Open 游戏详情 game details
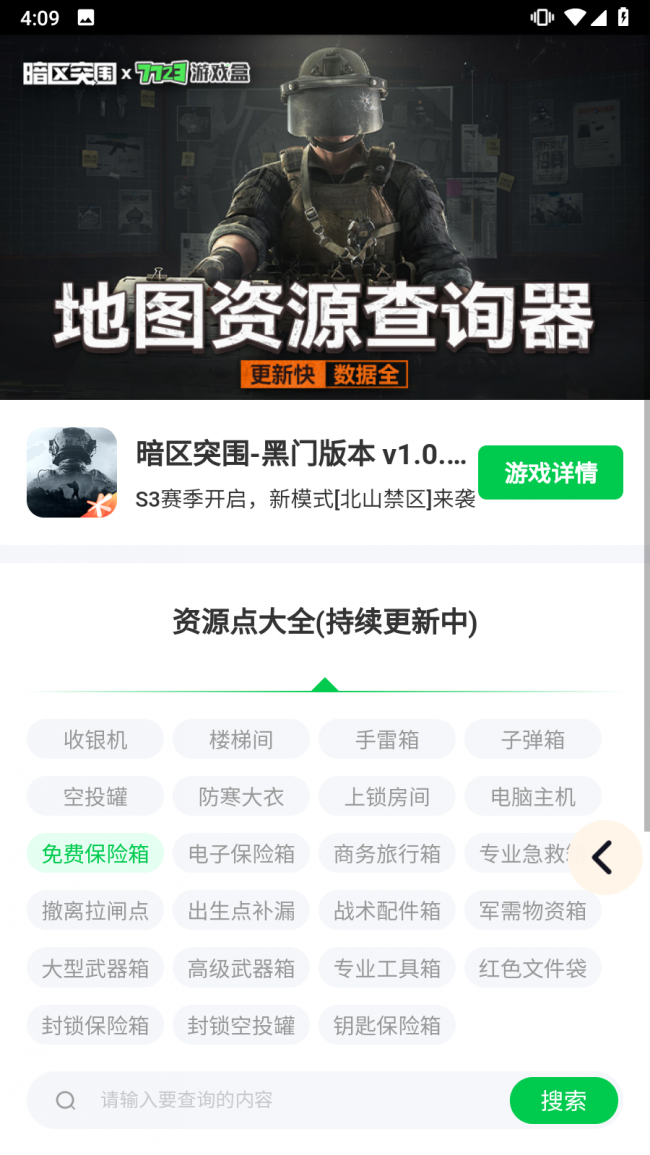650x1155 pixels. (x=550, y=472)
